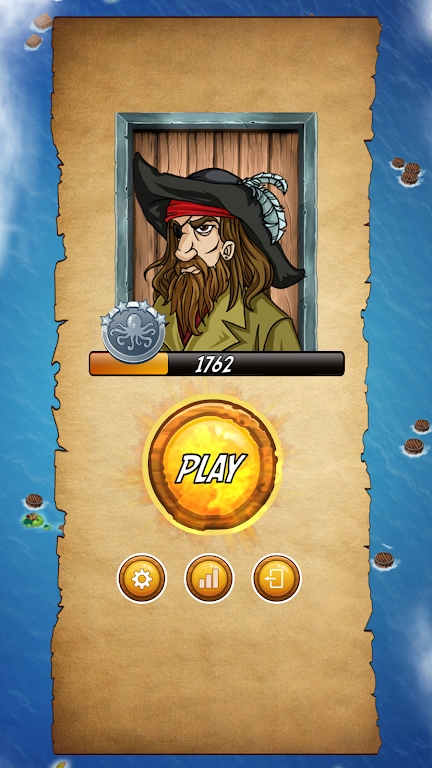
Task: Open the pirate avatar portrait
Action: coord(216,232)
